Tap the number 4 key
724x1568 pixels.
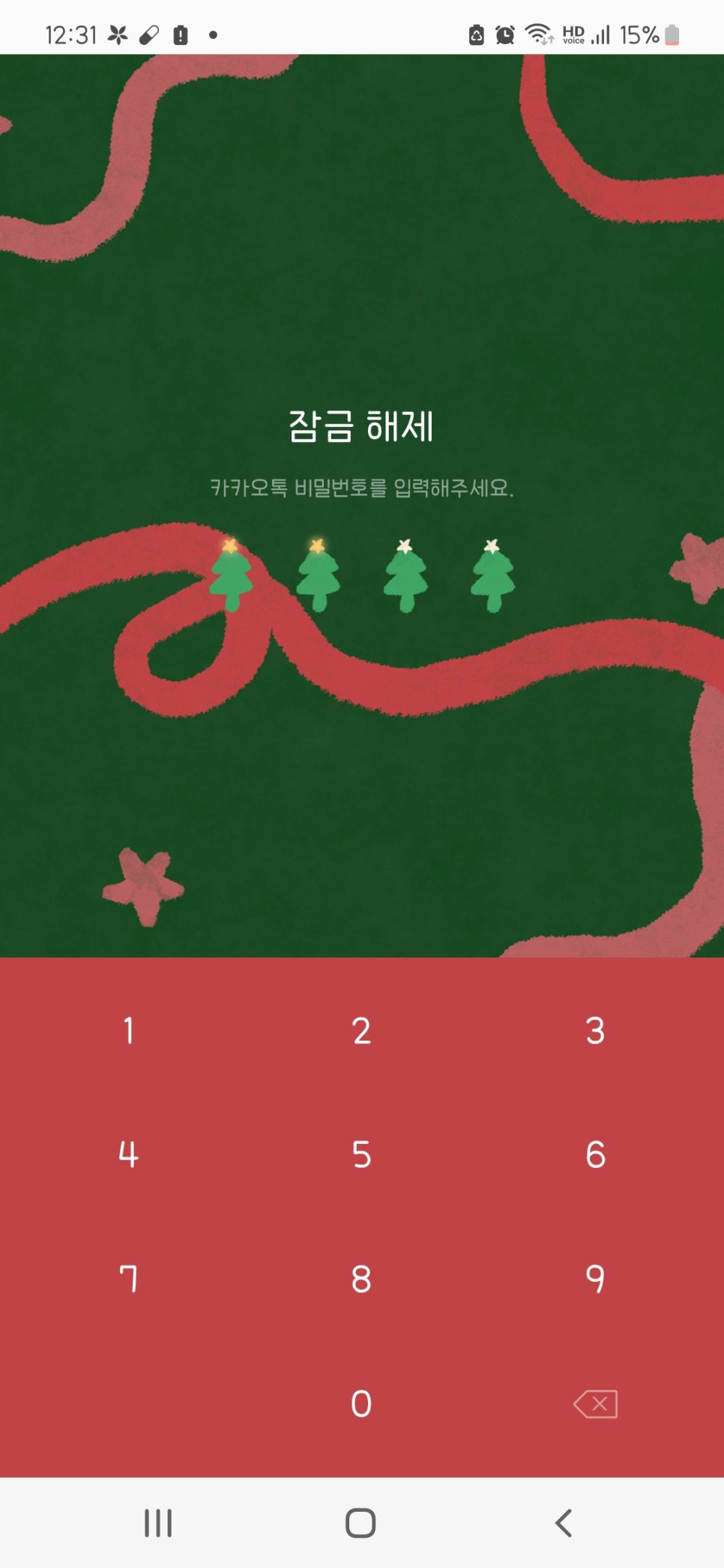point(128,1154)
